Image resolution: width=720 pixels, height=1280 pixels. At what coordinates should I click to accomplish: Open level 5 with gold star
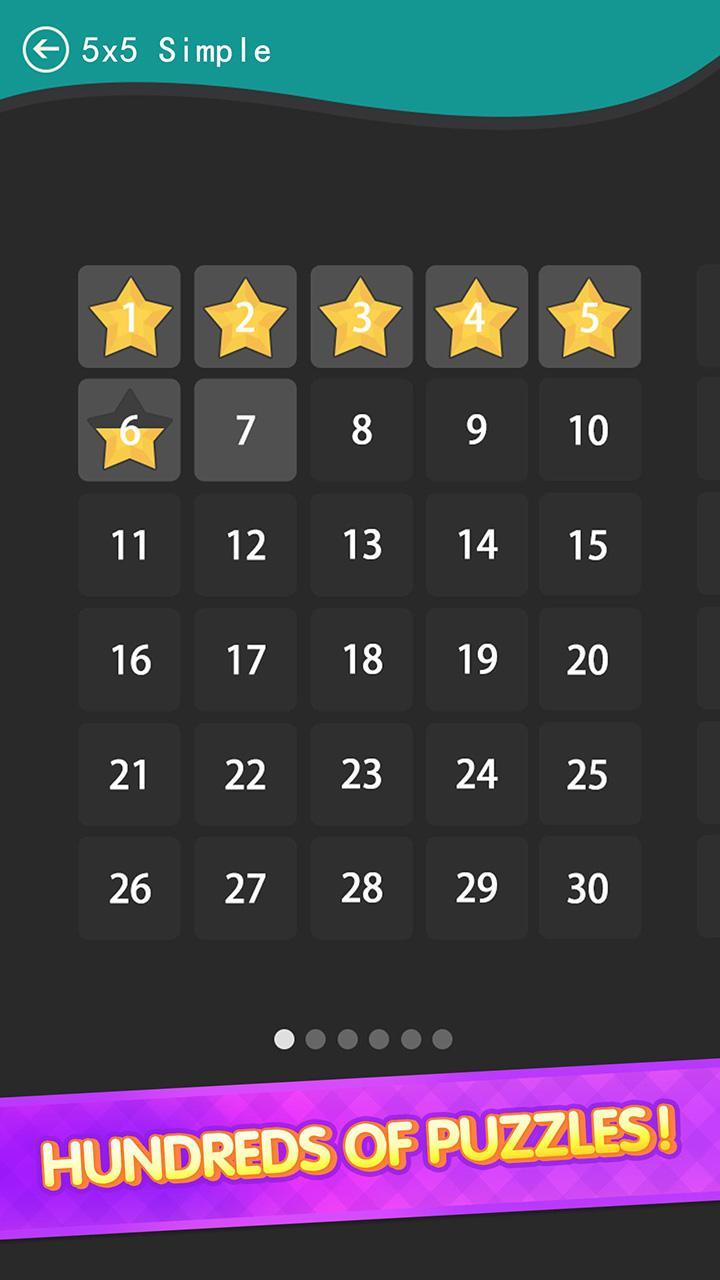point(589,316)
